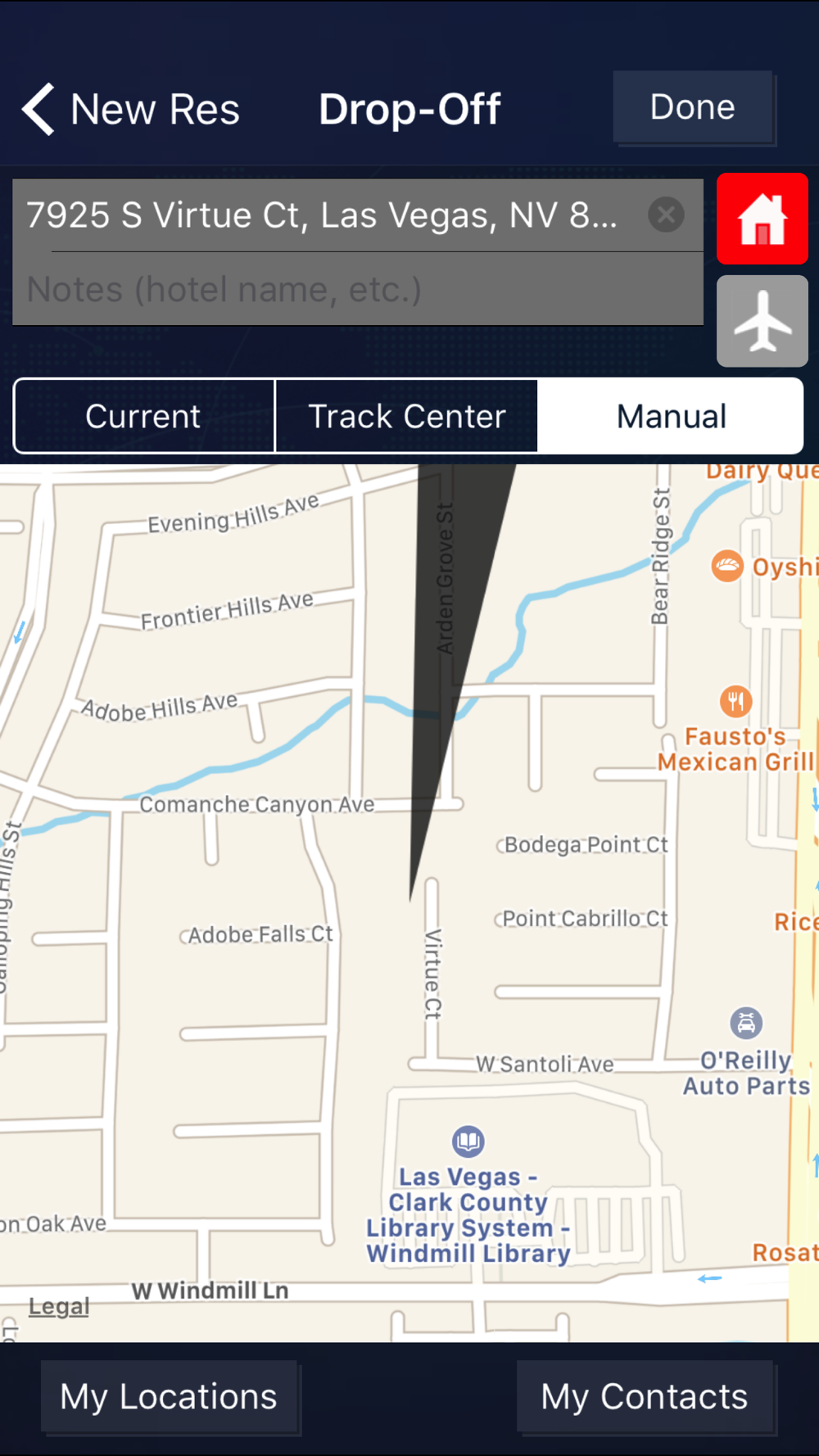Clear the drop-off address field
The width and height of the screenshot is (819, 1456).
(x=666, y=215)
